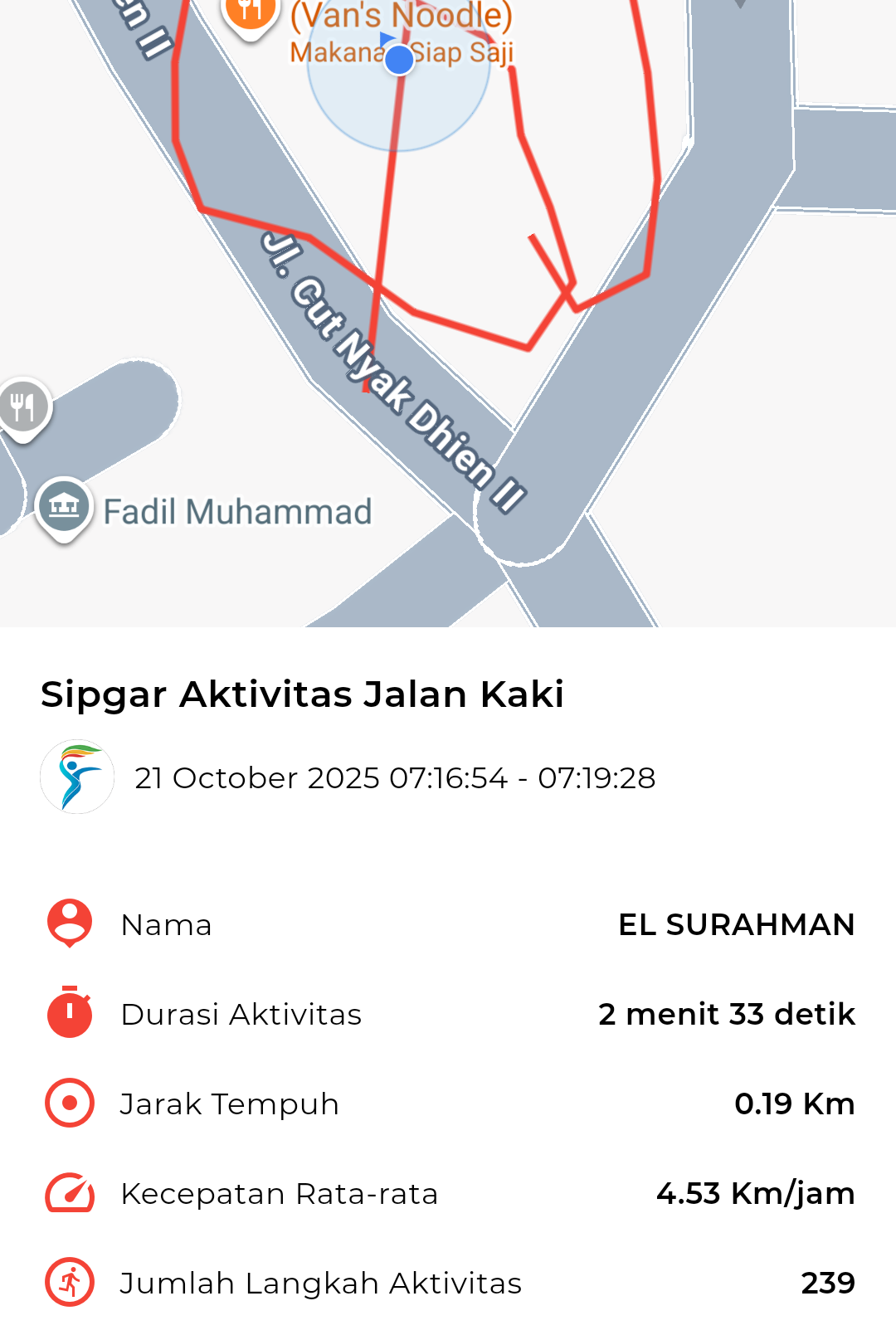Screen dimensions: 896x1335
Task: Tap the blue current location dot
Action: tap(399, 60)
